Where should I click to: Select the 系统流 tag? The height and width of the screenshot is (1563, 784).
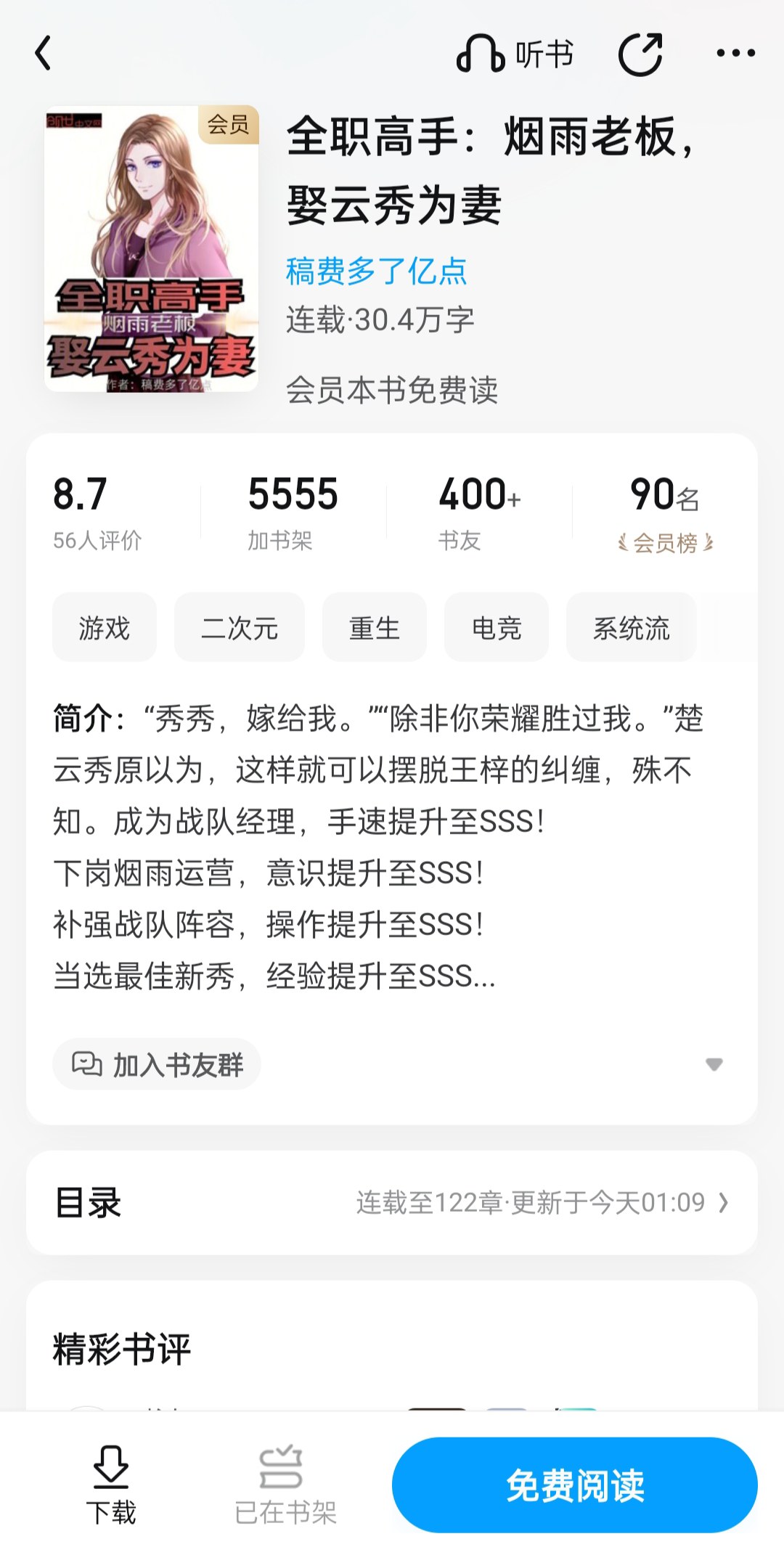click(631, 627)
